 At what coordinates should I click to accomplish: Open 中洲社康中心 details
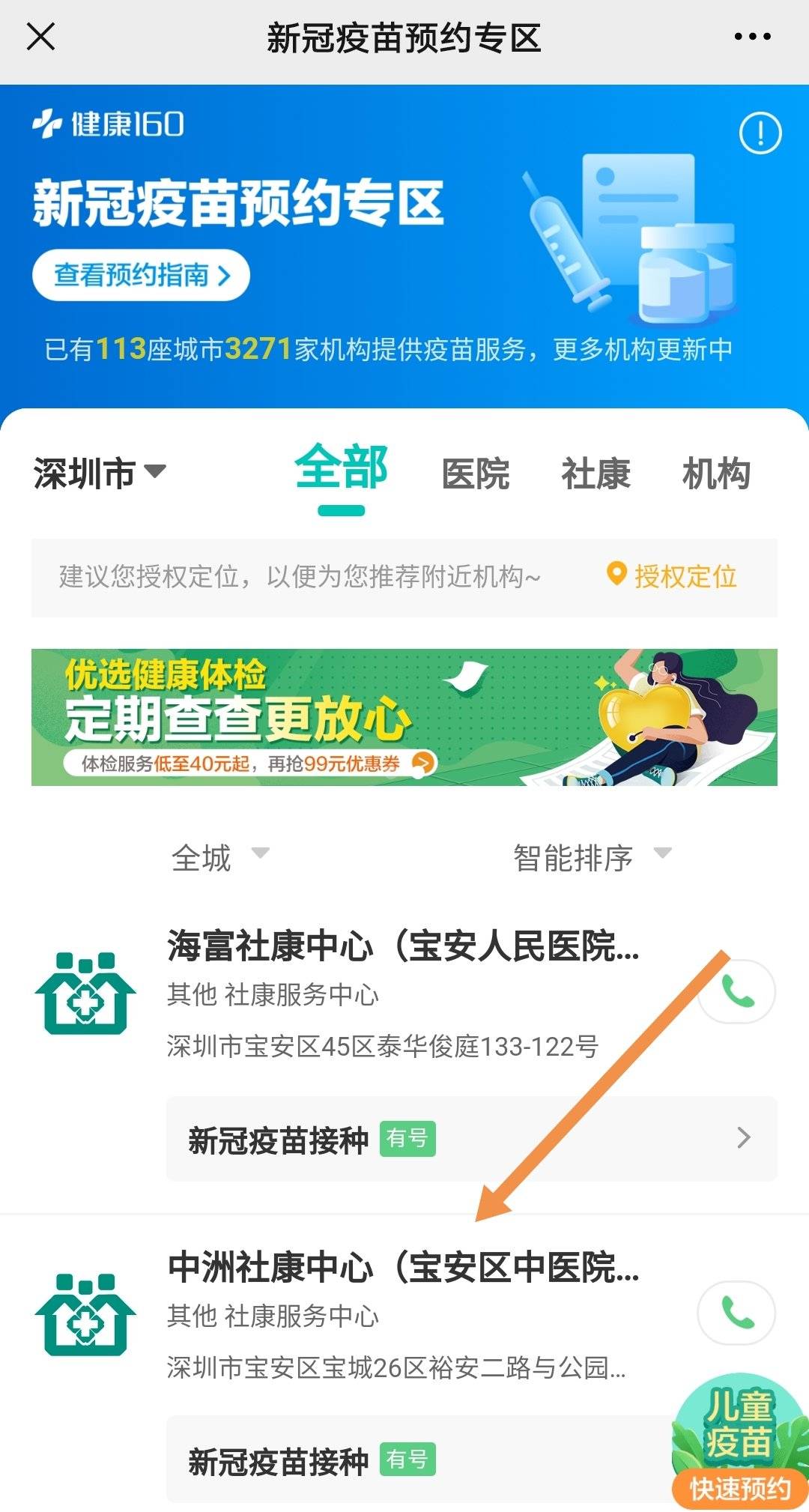click(403, 1267)
